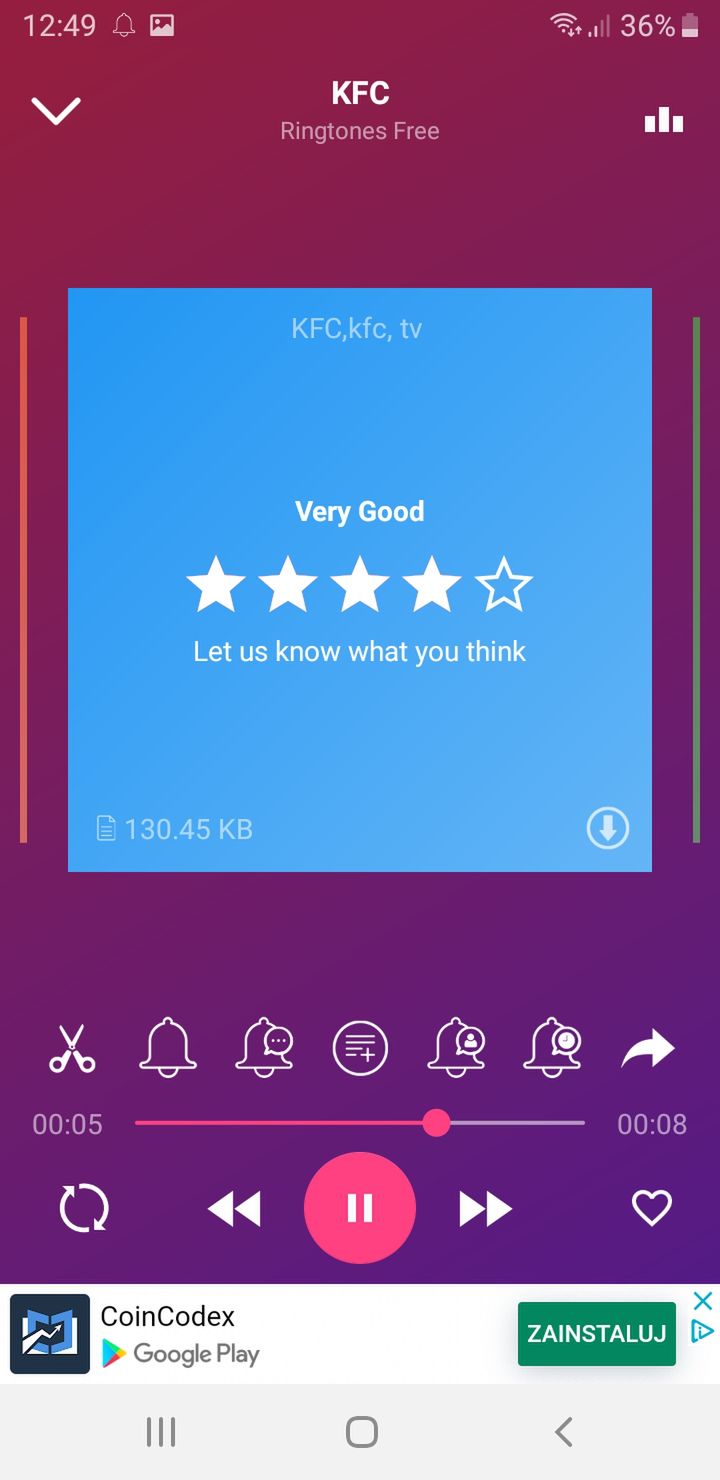Set as message notification tone
The width and height of the screenshot is (720, 1480).
coord(264,1047)
